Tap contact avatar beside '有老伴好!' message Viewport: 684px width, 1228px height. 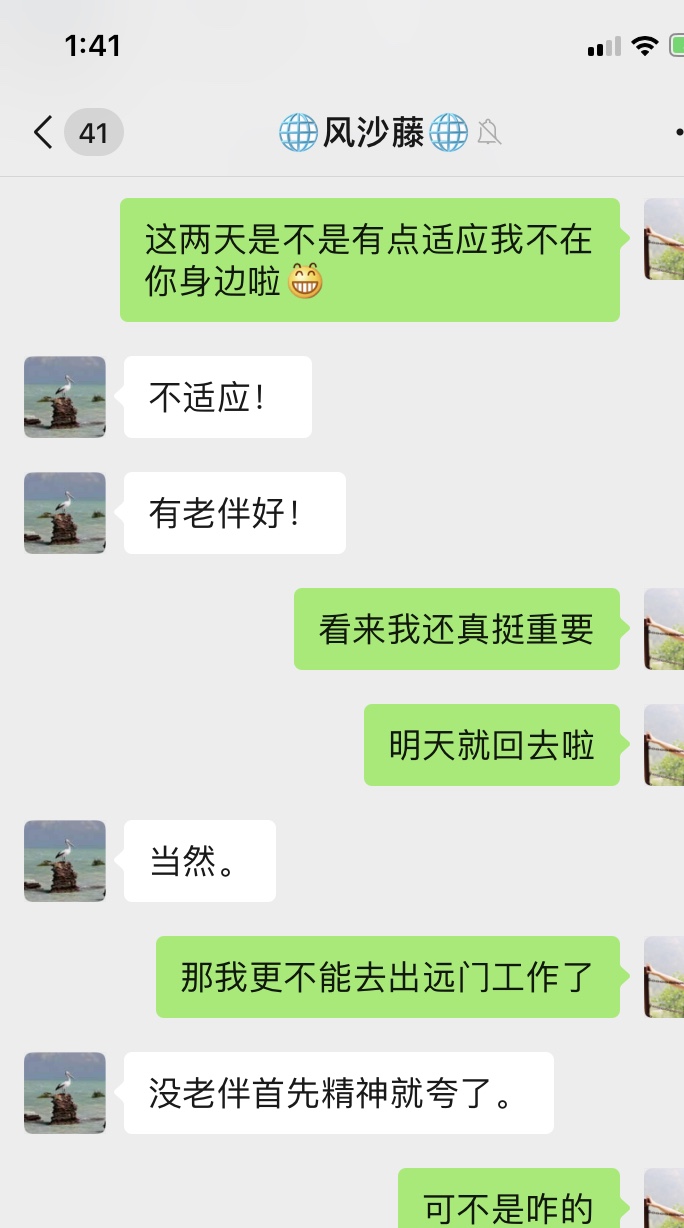point(65,513)
